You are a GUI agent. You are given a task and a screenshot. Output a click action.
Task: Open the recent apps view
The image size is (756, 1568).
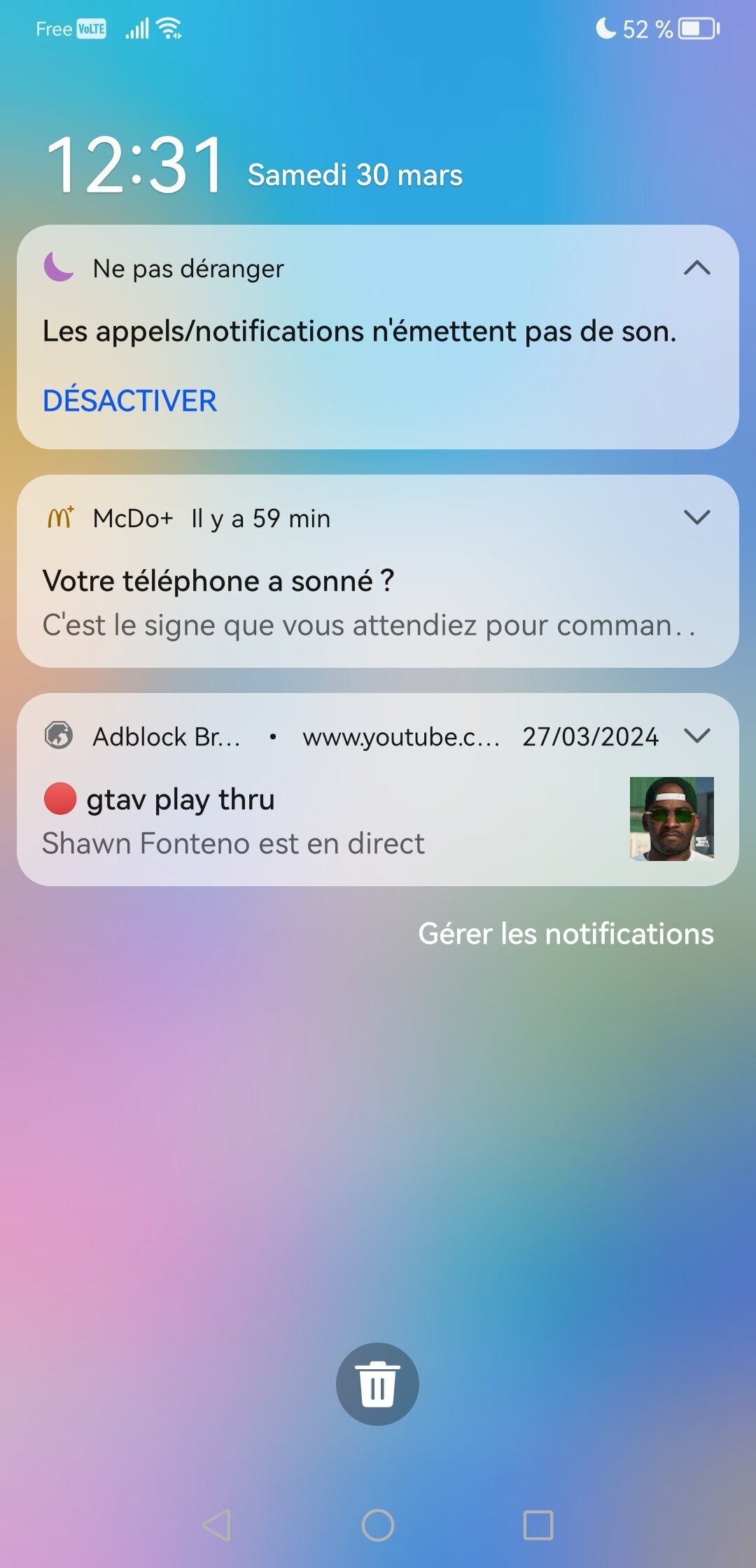point(538,1525)
